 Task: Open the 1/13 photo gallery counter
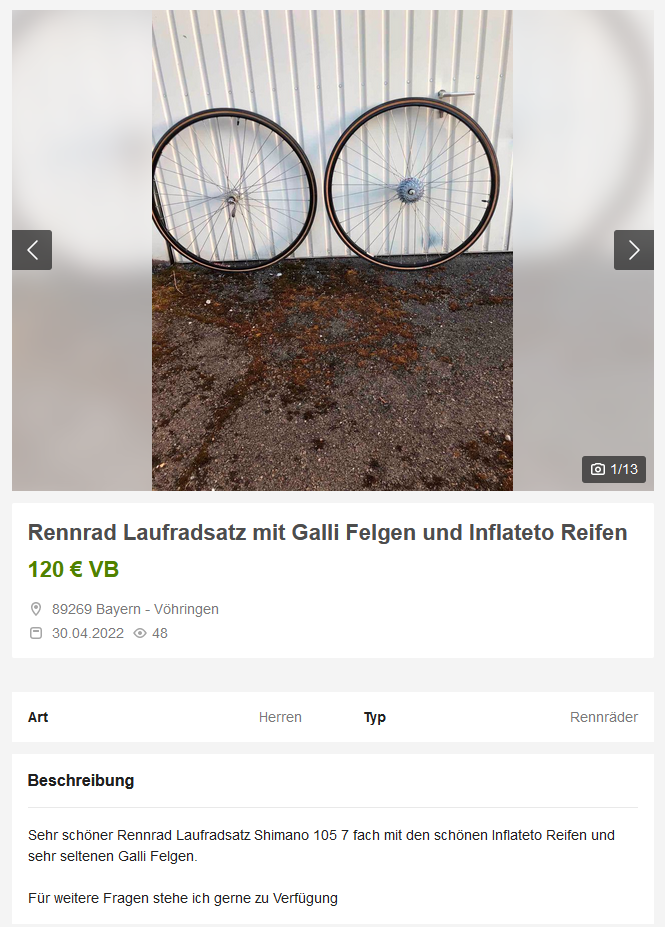click(614, 469)
